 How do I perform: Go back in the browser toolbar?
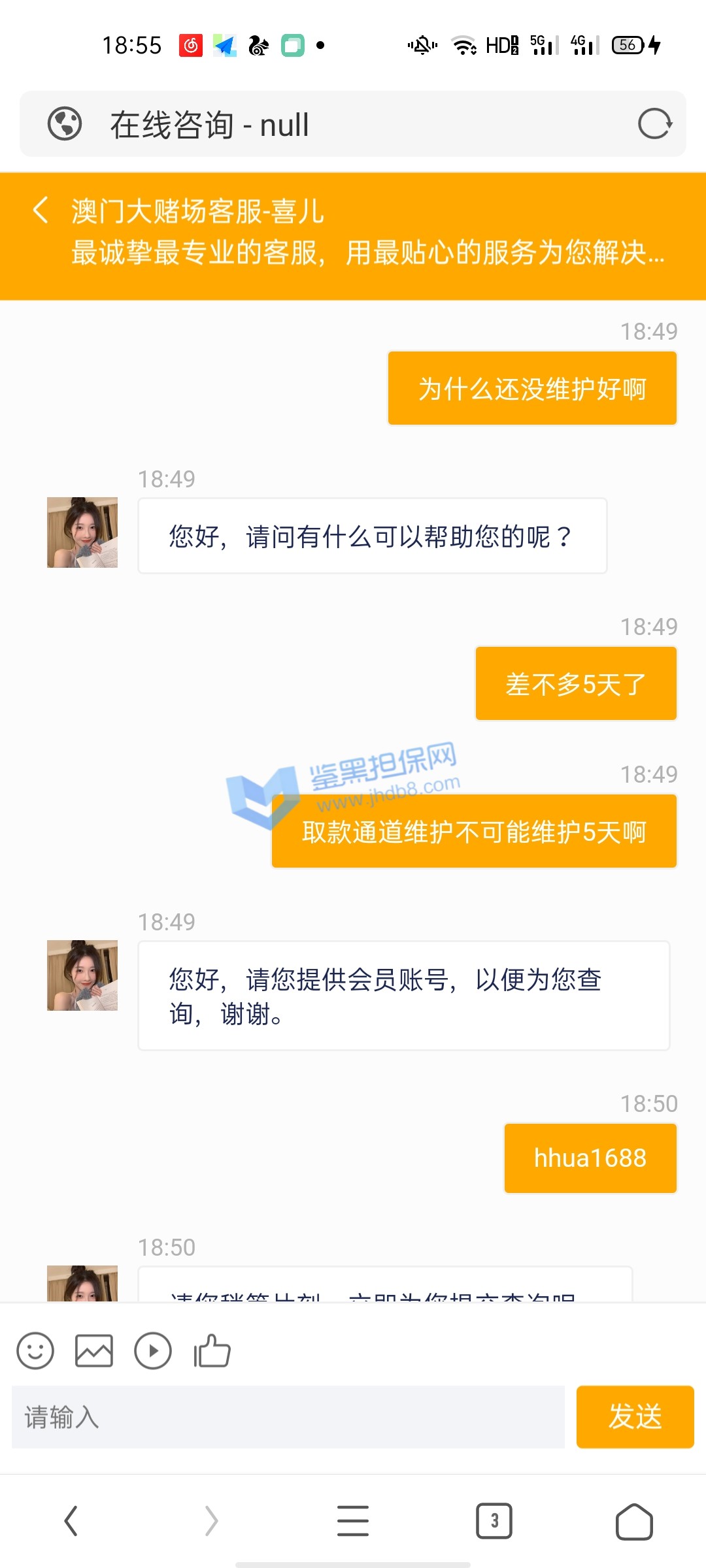point(71,1521)
